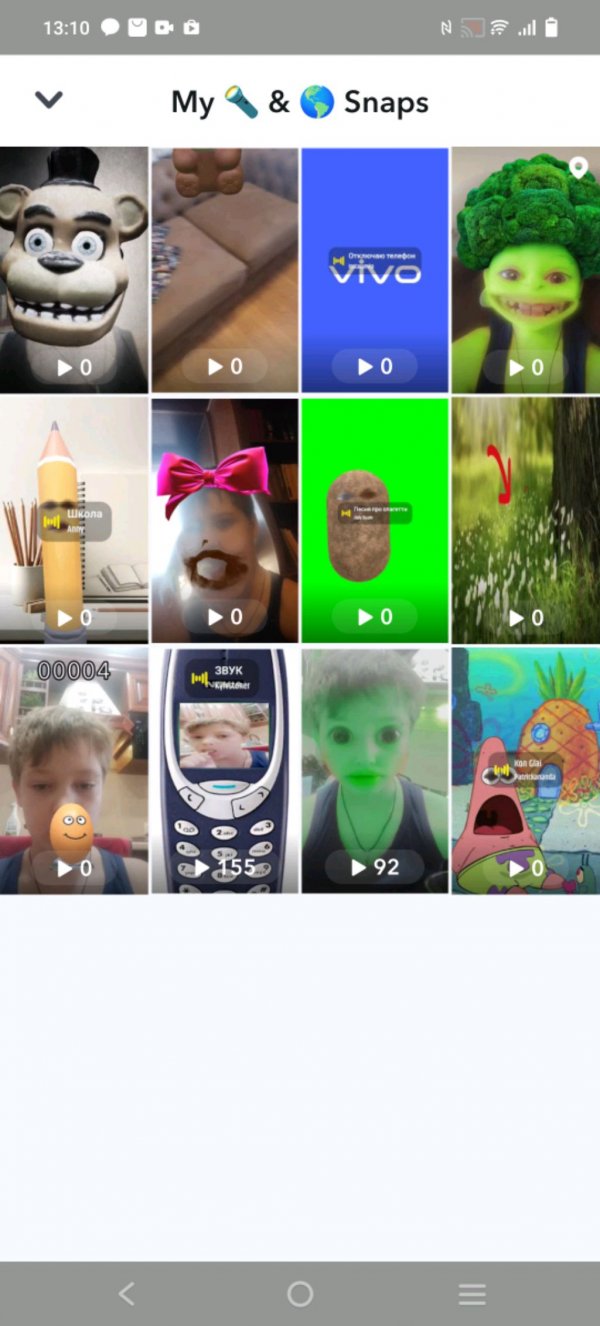This screenshot has width=600, height=1326.
Task: Open the green alien face snap, 92 views
Action: [375, 770]
